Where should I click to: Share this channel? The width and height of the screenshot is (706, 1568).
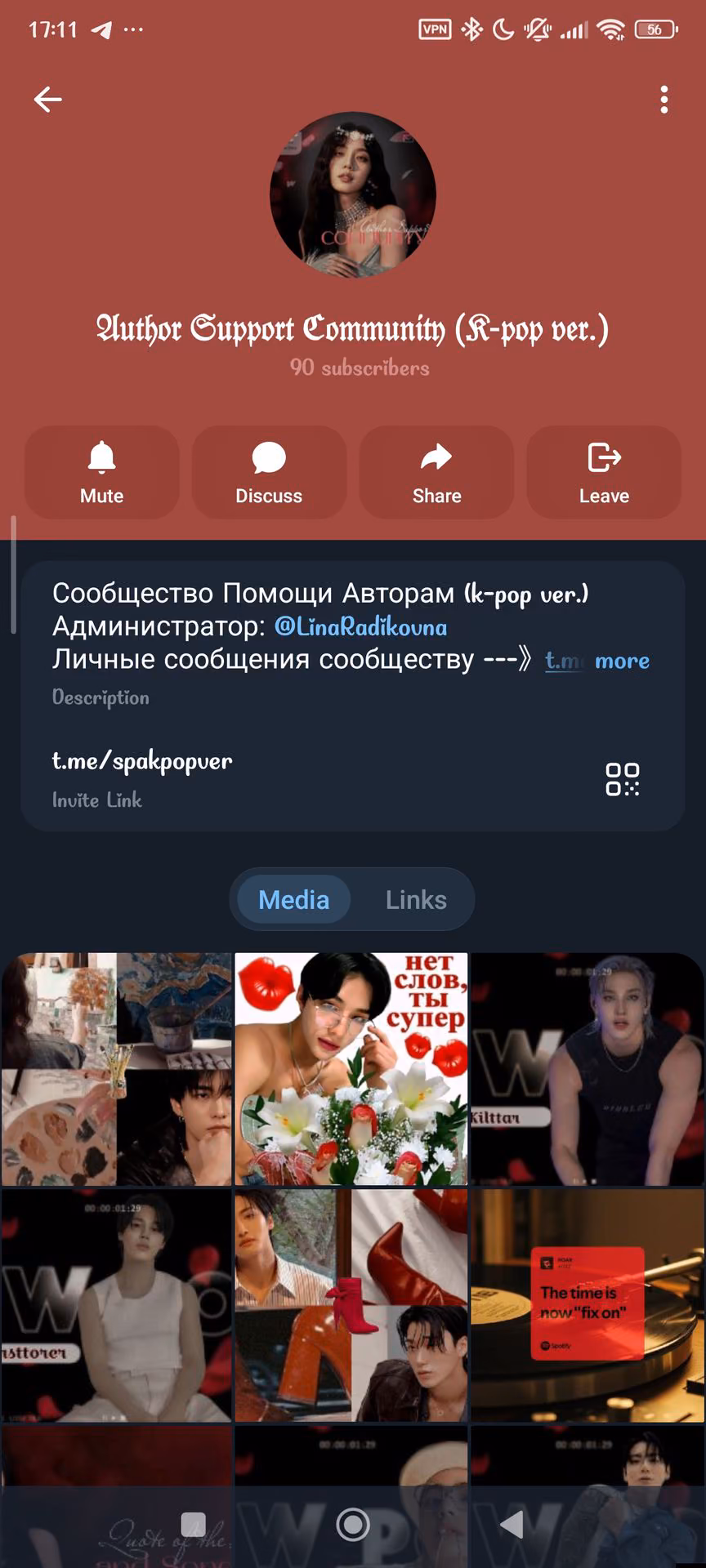pyautogui.click(x=436, y=472)
